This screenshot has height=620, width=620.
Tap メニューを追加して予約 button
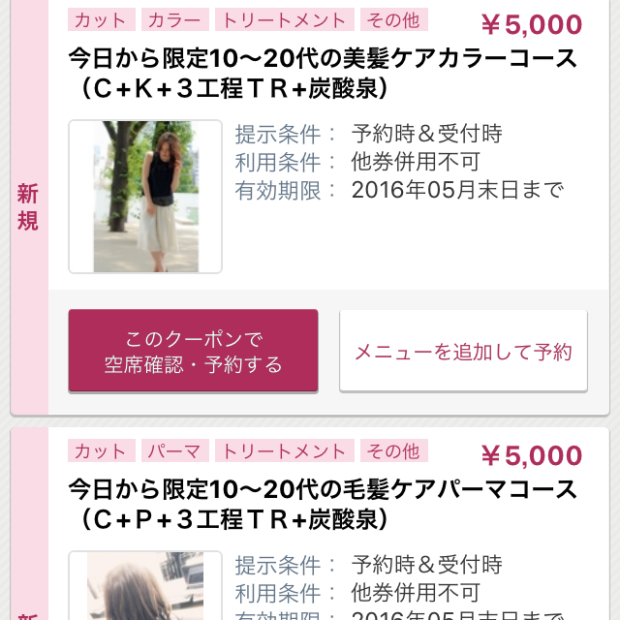click(463, 351)
